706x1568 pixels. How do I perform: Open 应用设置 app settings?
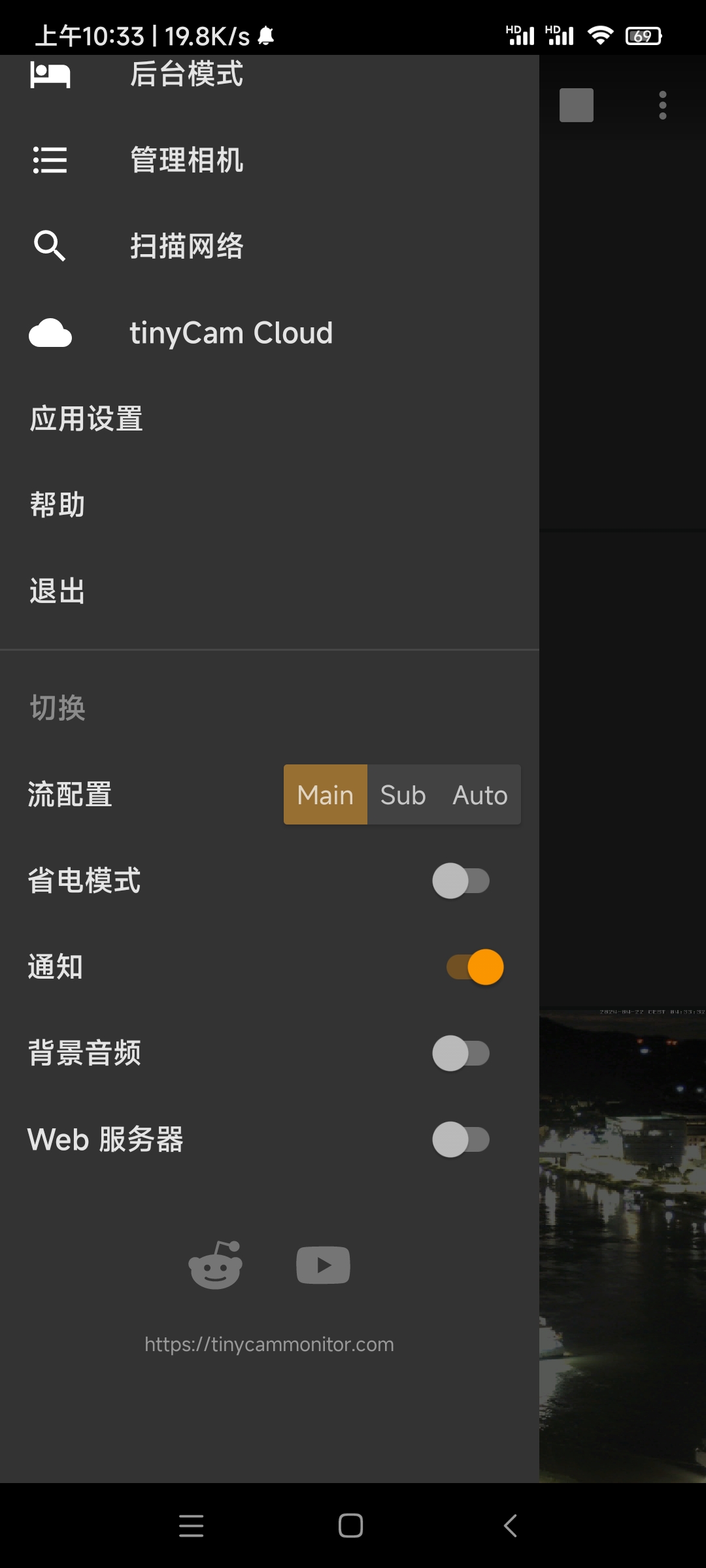(86, 419)
